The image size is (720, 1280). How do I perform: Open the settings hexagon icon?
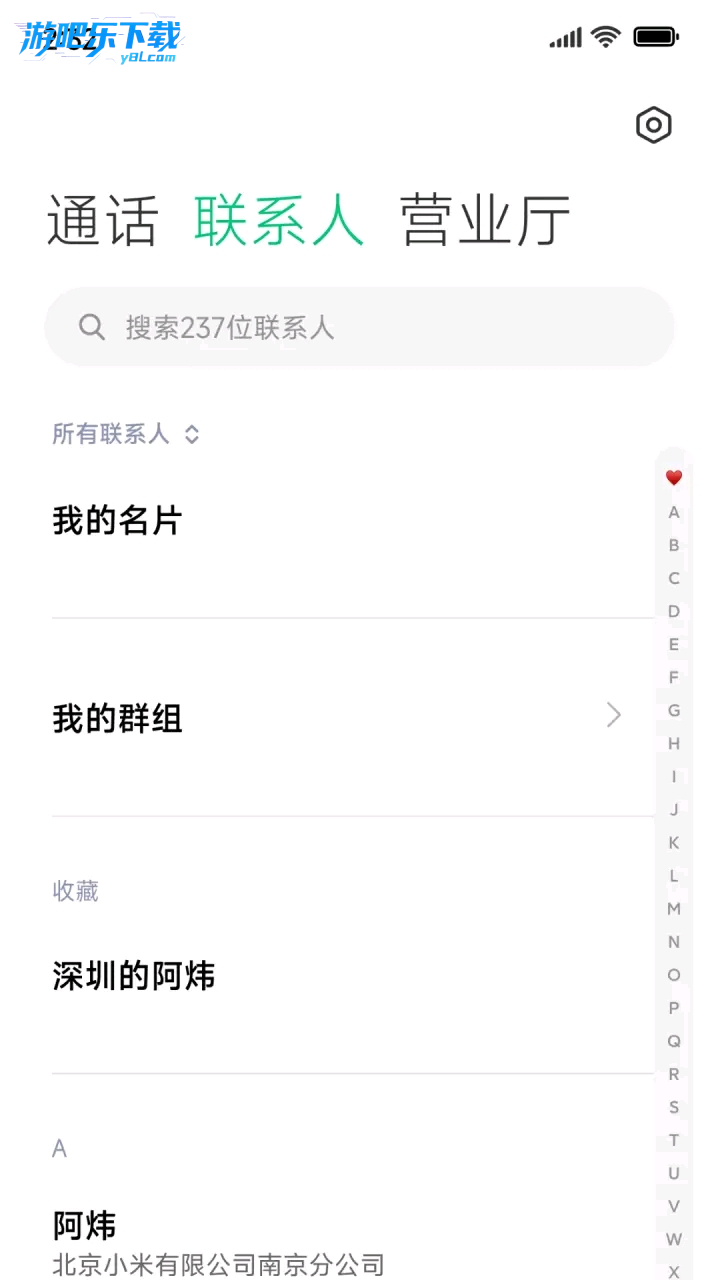pos(654,125)
